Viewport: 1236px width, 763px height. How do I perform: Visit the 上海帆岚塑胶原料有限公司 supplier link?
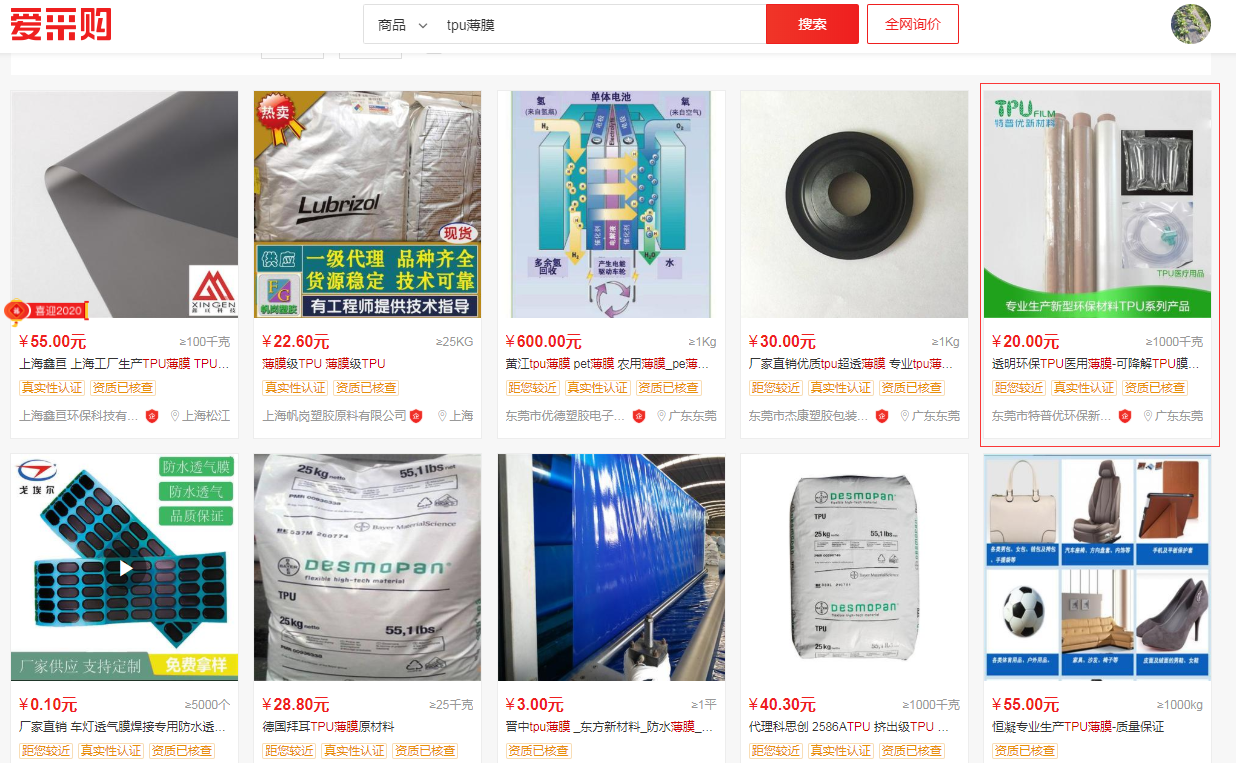(334, 416)
